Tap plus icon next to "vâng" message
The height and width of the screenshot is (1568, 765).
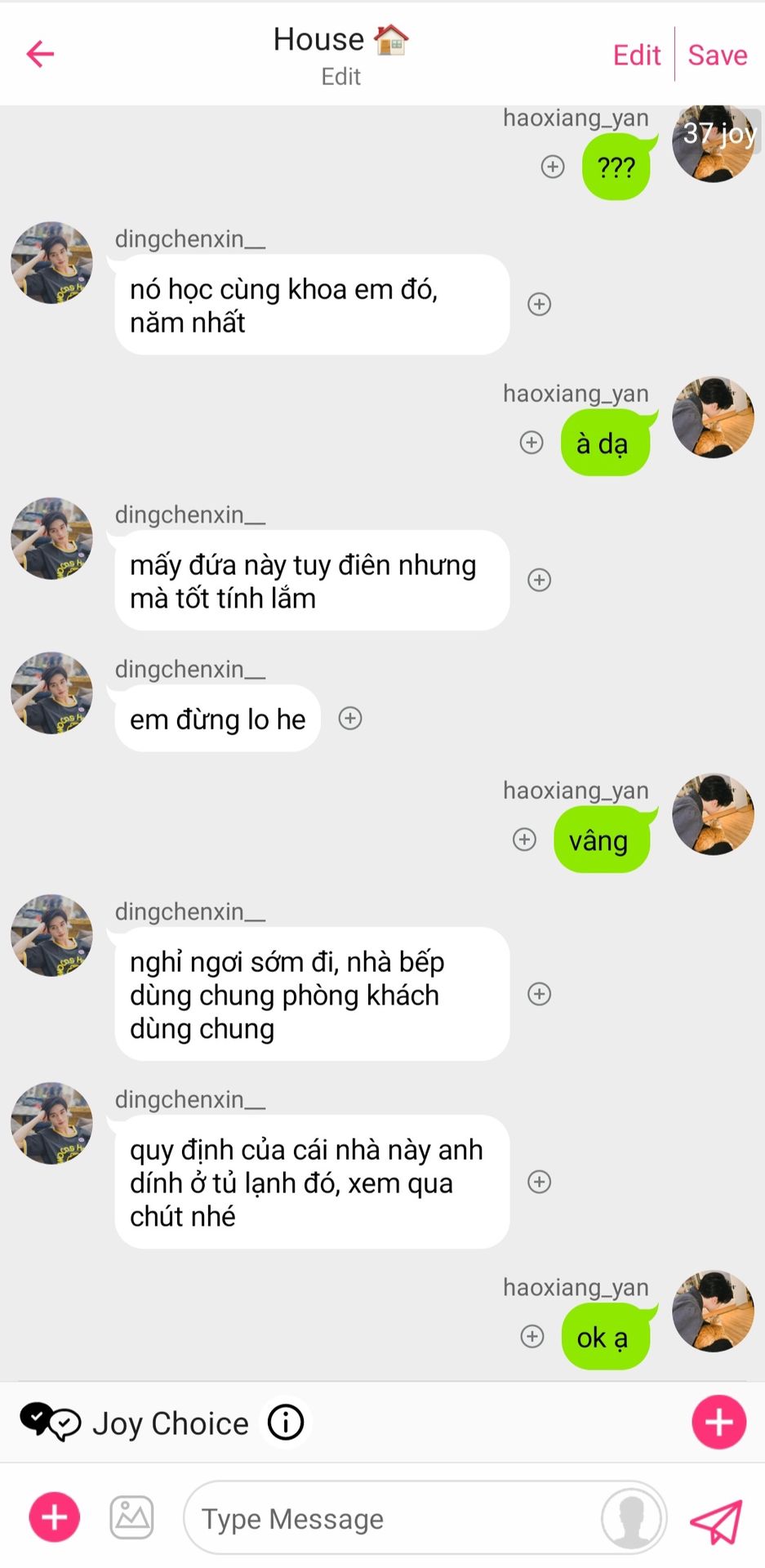[524, 840]
